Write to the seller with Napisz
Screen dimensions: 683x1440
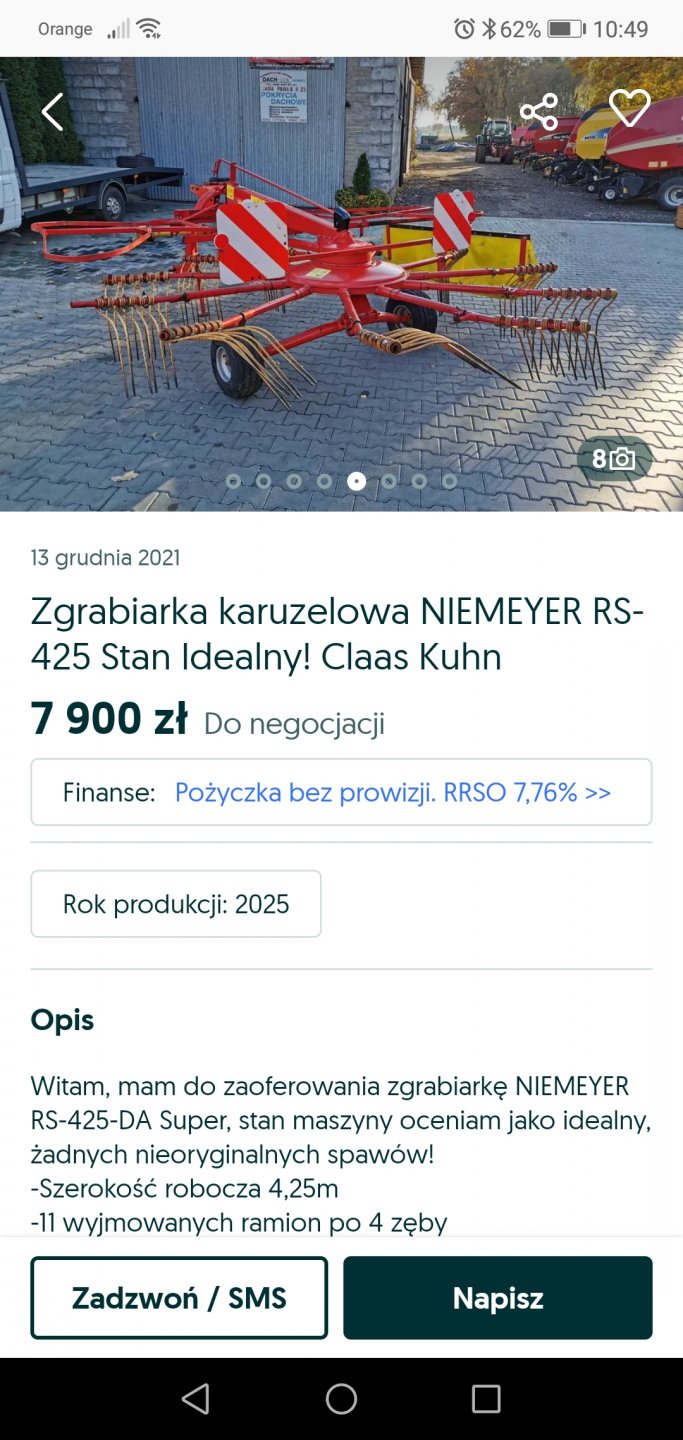(497, 1298)
